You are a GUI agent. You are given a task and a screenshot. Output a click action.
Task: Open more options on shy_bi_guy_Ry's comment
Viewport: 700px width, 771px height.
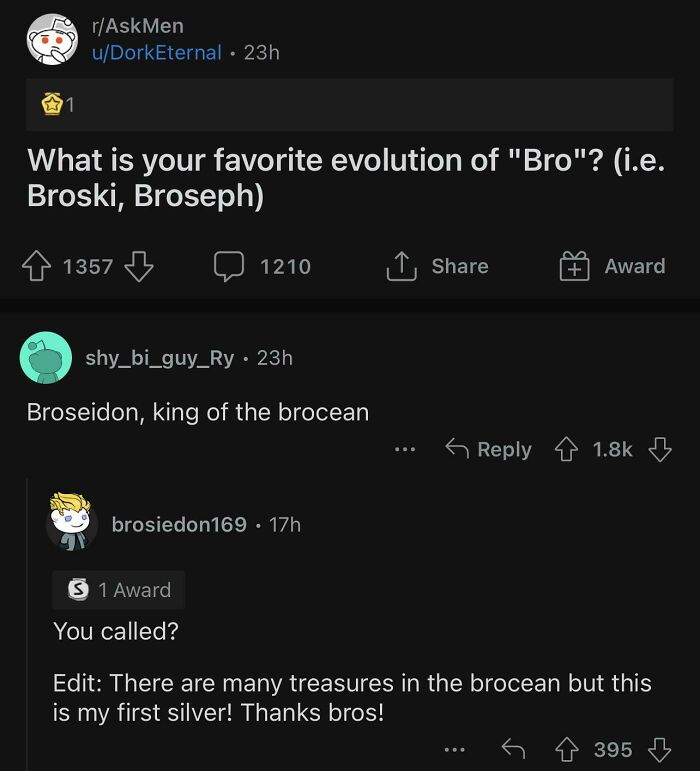[404, 450]
